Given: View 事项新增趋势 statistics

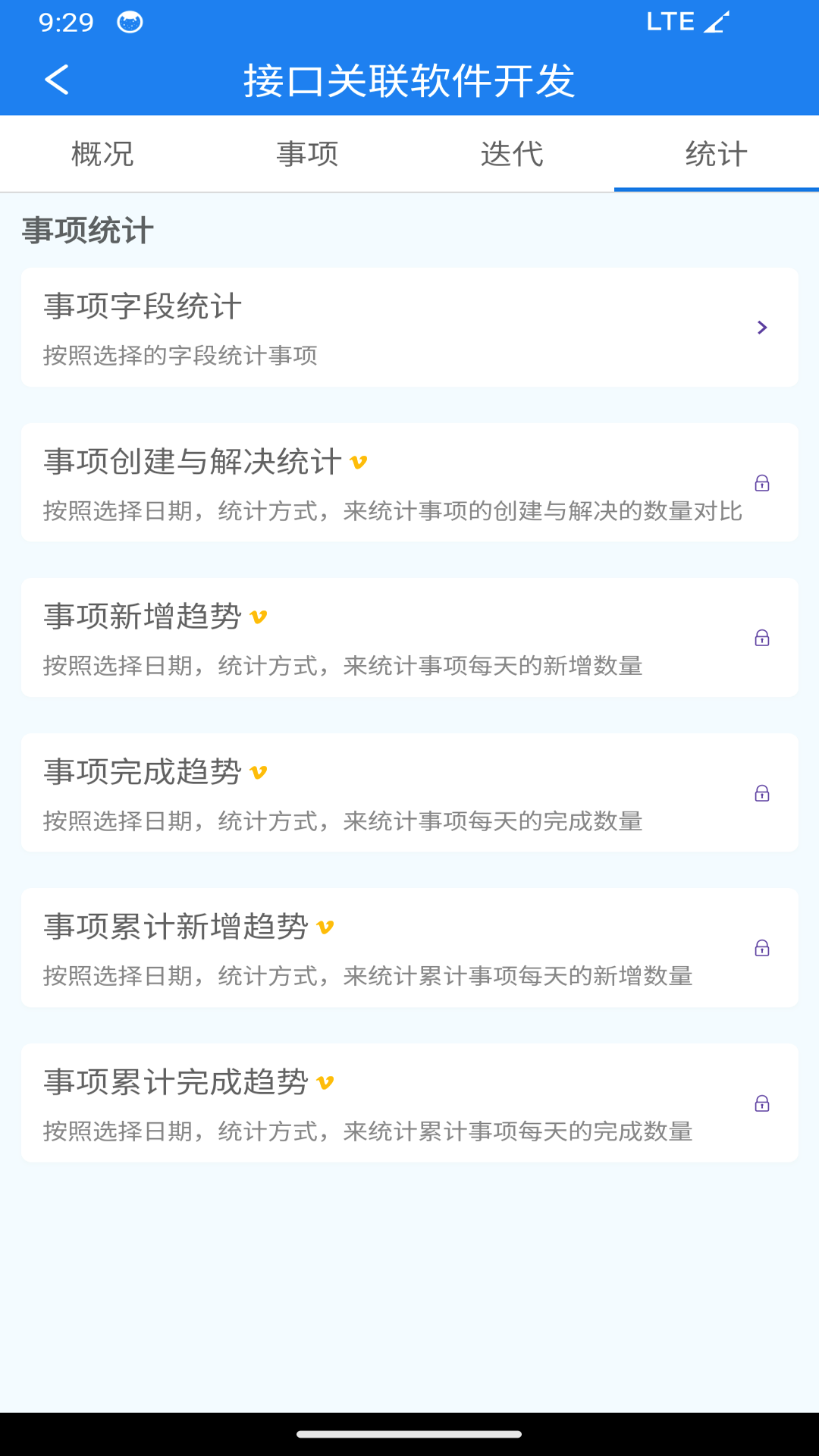Looking at the screenshot, I should 409,638.
